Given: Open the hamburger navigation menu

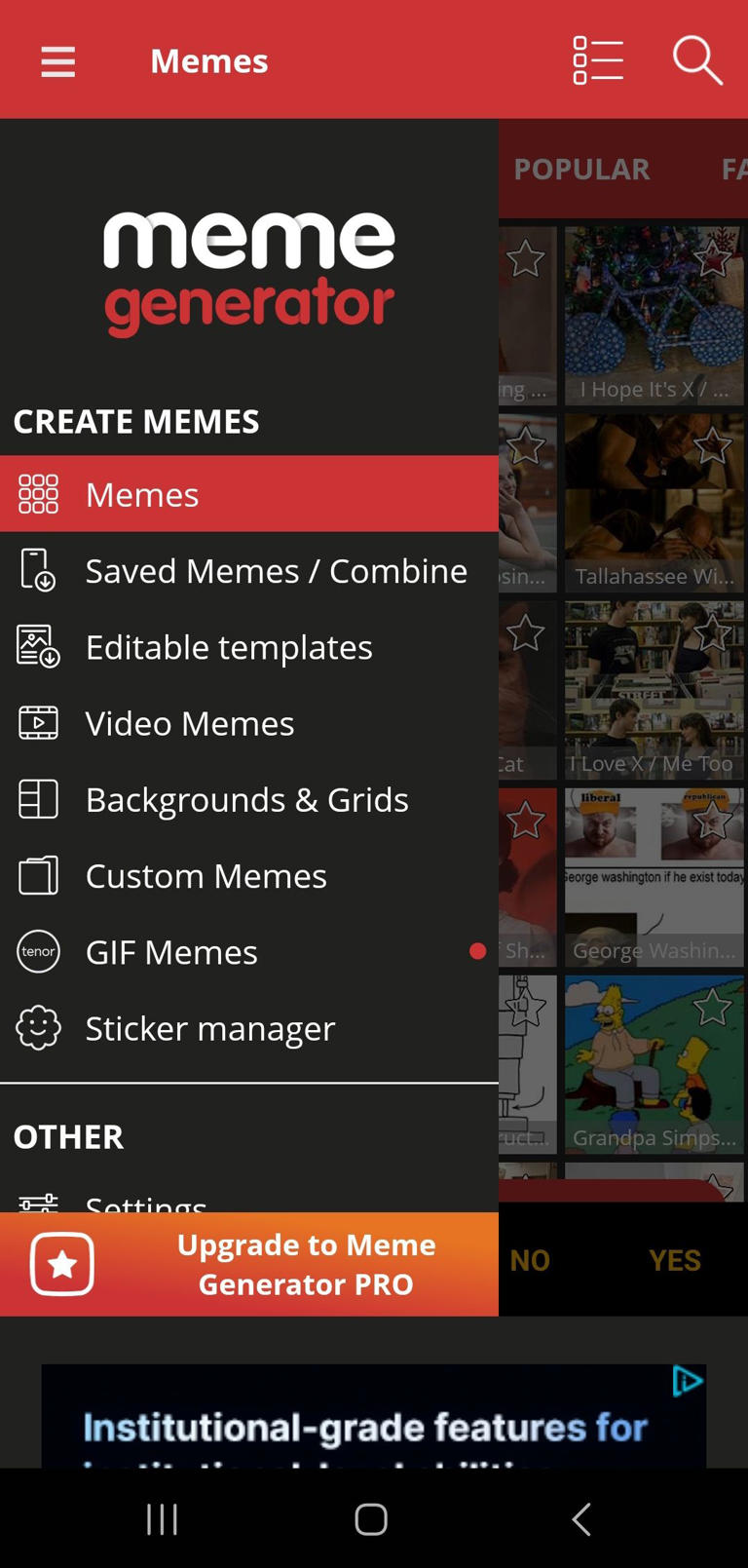Looking at the screenshot, I should click(57, 60).
